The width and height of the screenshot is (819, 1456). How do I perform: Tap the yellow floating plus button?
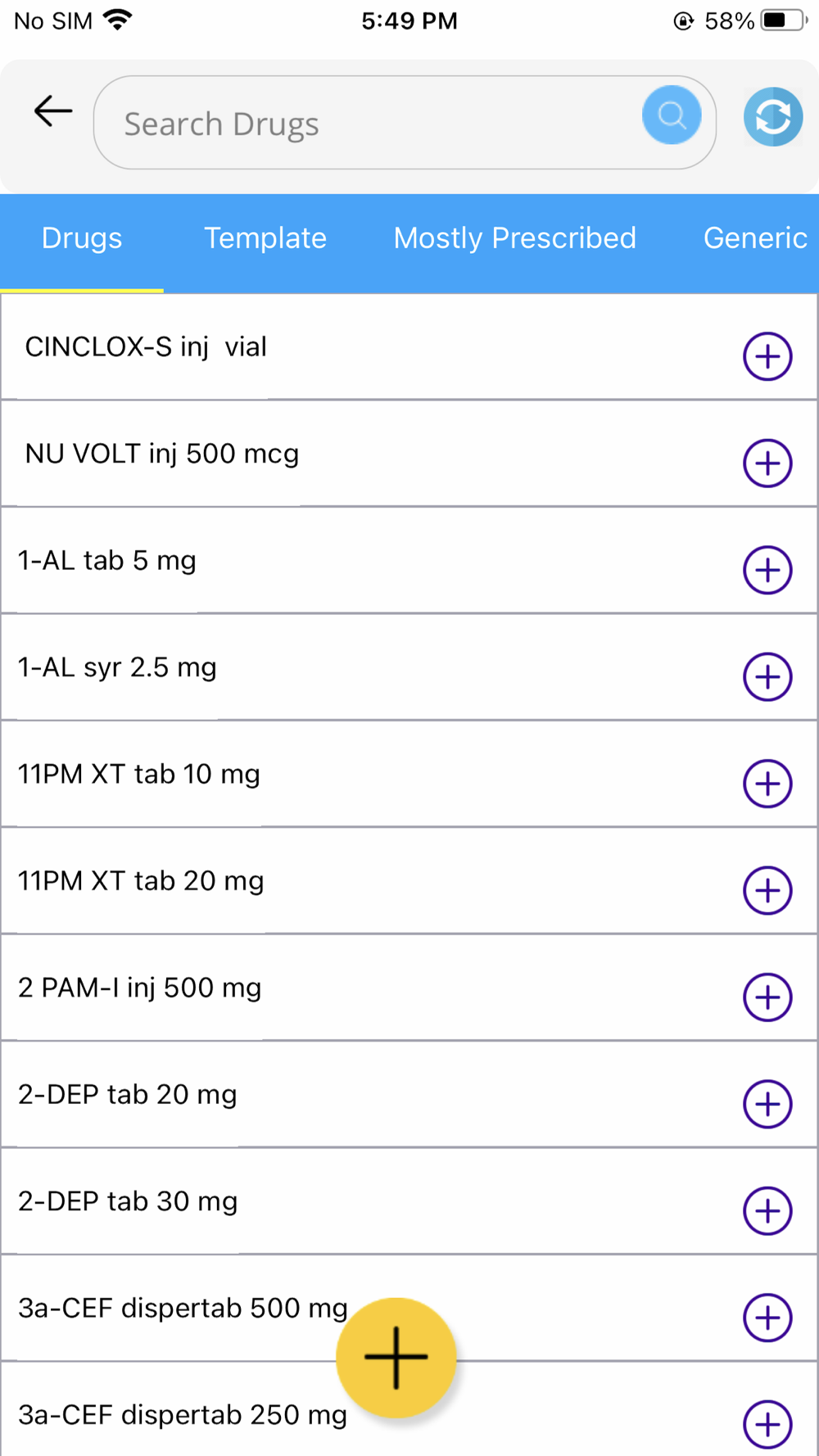tap(396, 1357)
